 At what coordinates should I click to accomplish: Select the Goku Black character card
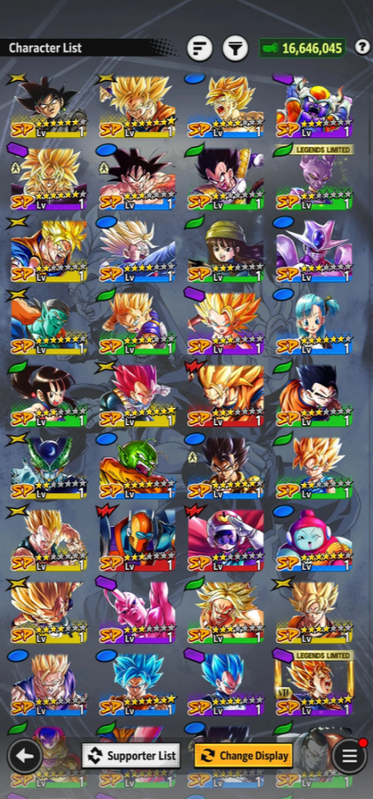pyautogui.click(x=49, y=107)
